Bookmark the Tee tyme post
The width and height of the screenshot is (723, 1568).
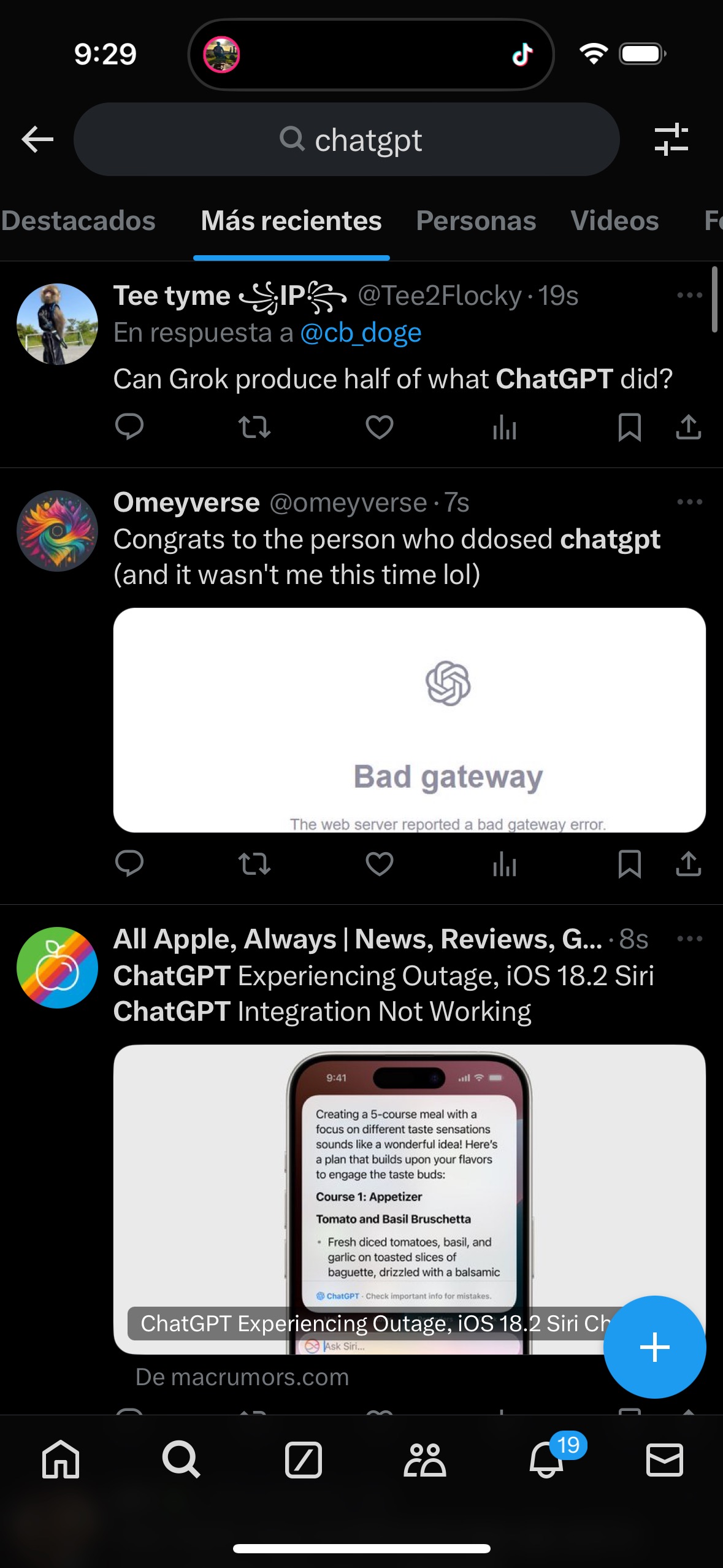[630, 427]
